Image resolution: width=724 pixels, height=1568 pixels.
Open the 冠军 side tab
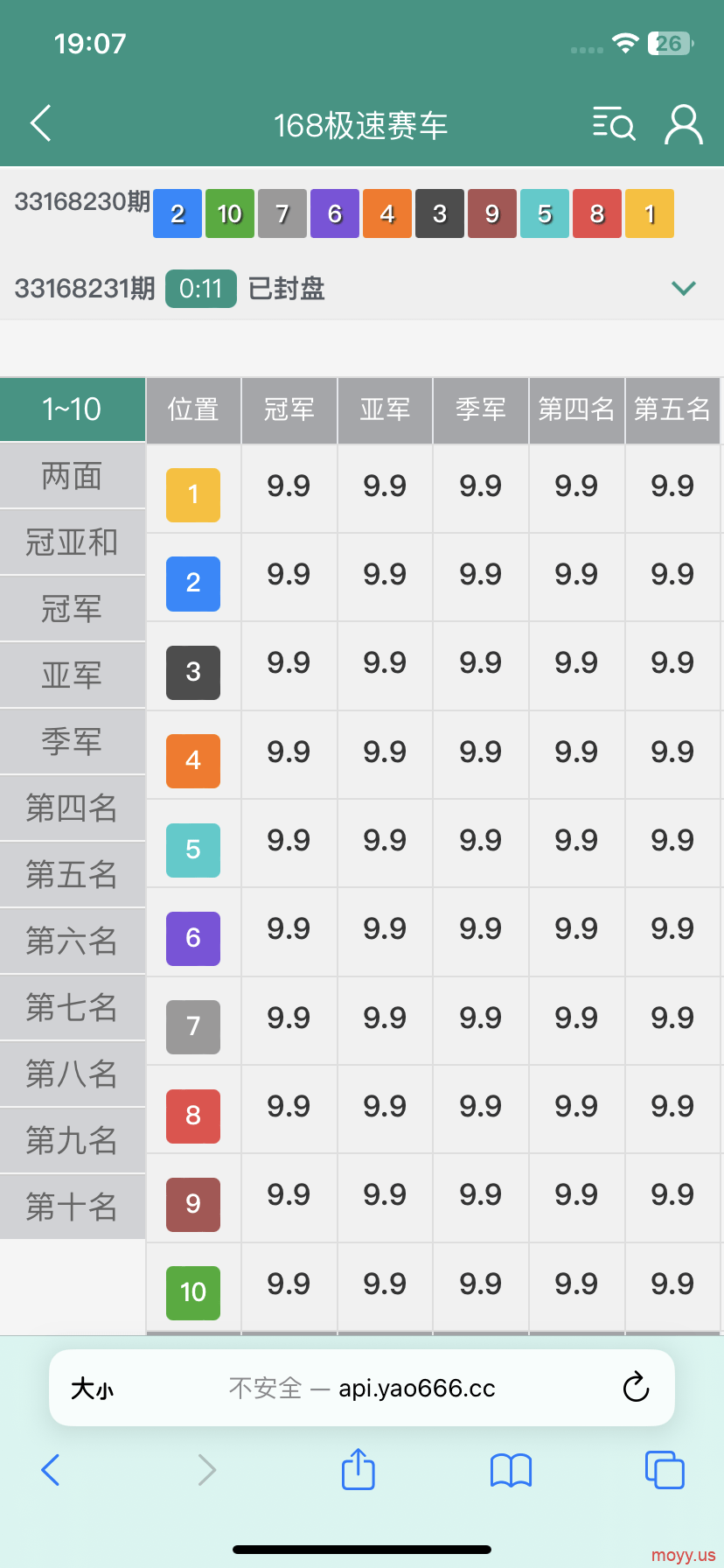(73, 609)
